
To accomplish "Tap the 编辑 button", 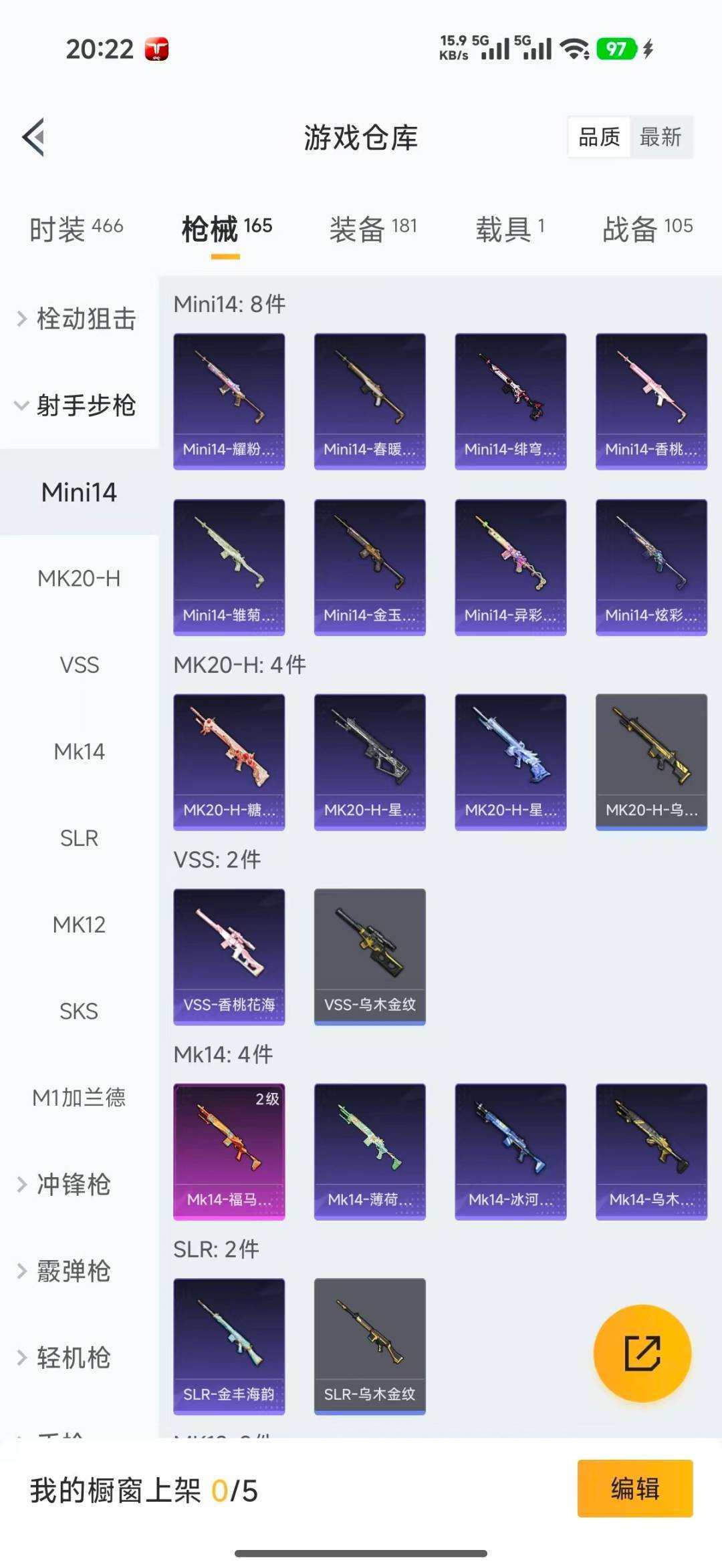I will [634, 1488].
